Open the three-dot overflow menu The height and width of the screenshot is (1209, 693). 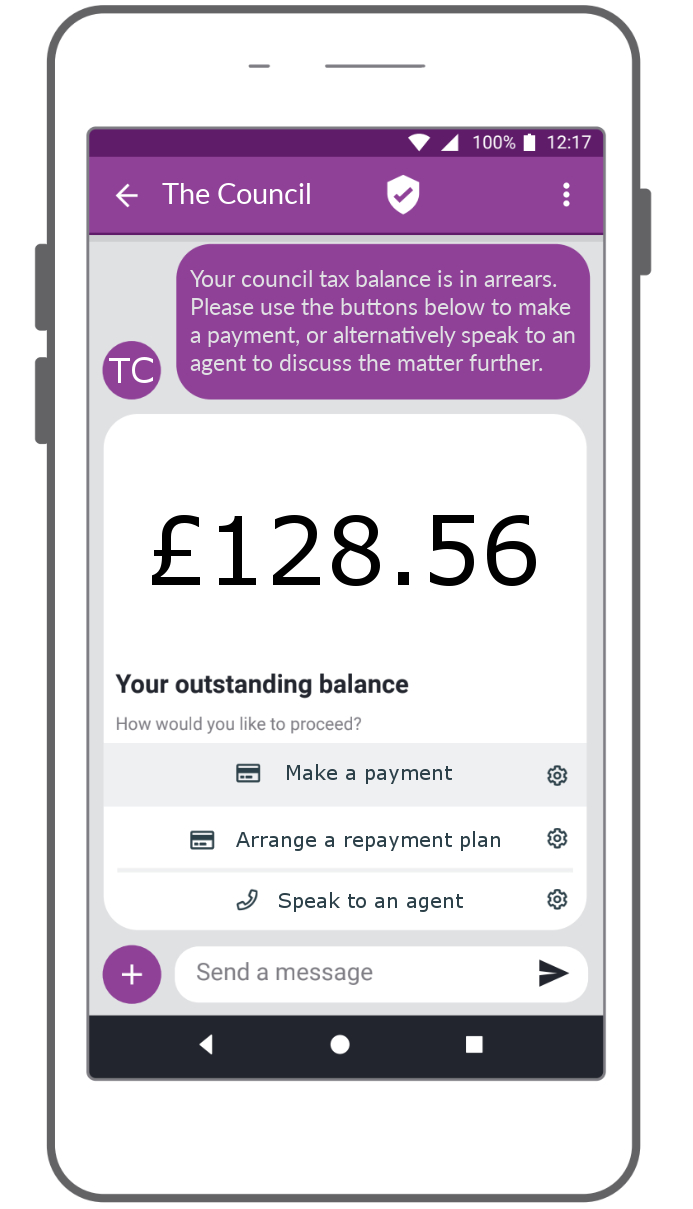[566, 195]
